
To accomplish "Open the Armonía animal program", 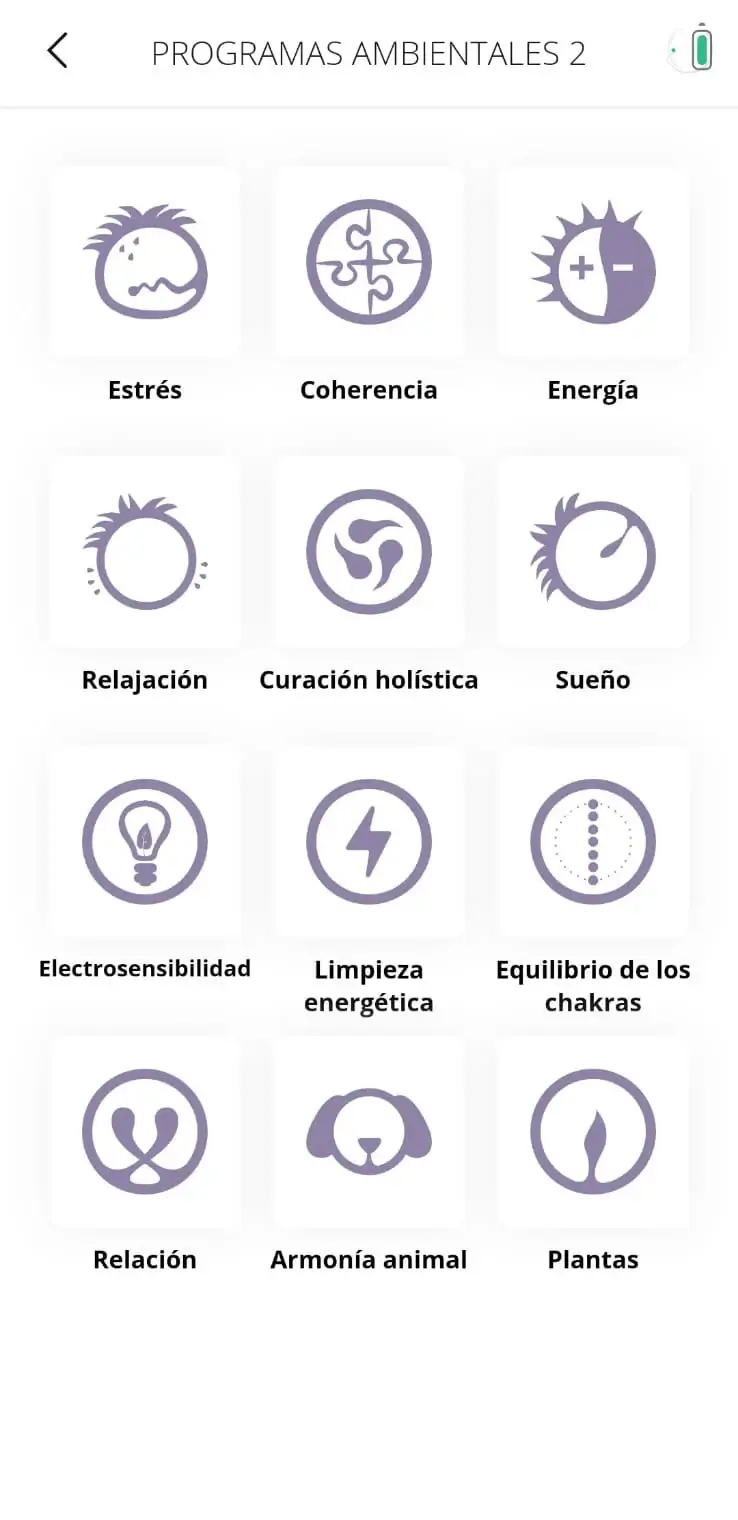I will (x=369, y=1132).
